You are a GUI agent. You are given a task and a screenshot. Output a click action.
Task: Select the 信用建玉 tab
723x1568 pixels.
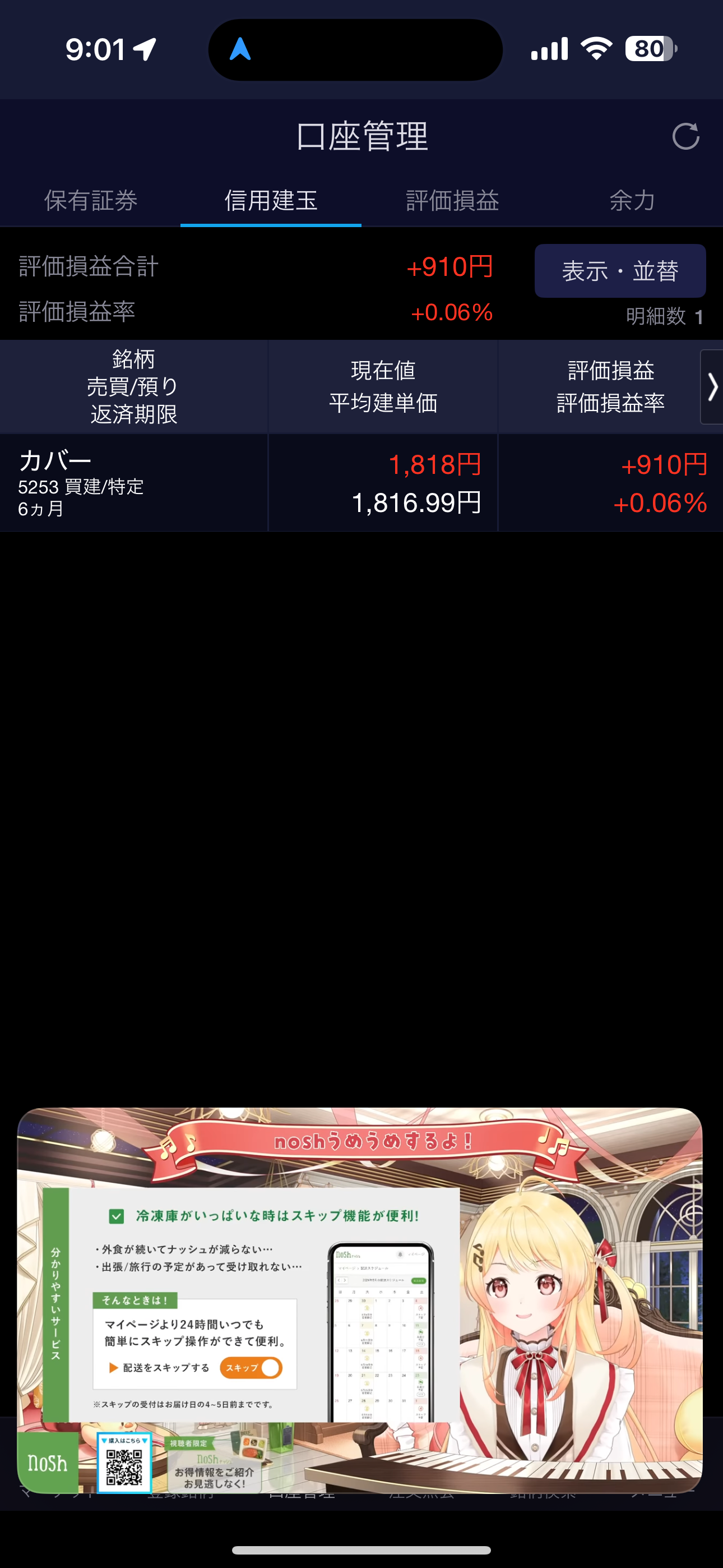click(271, 200)
